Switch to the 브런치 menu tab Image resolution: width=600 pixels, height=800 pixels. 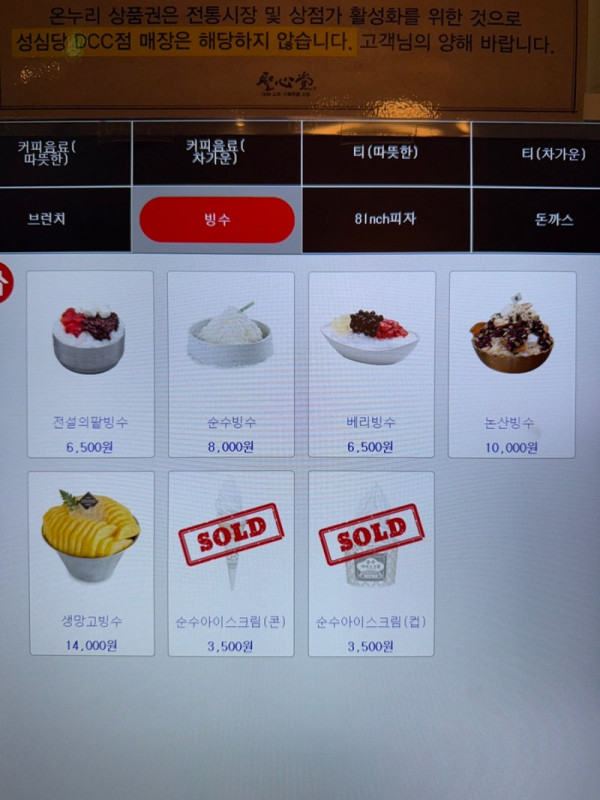click(x=65, y=219)
